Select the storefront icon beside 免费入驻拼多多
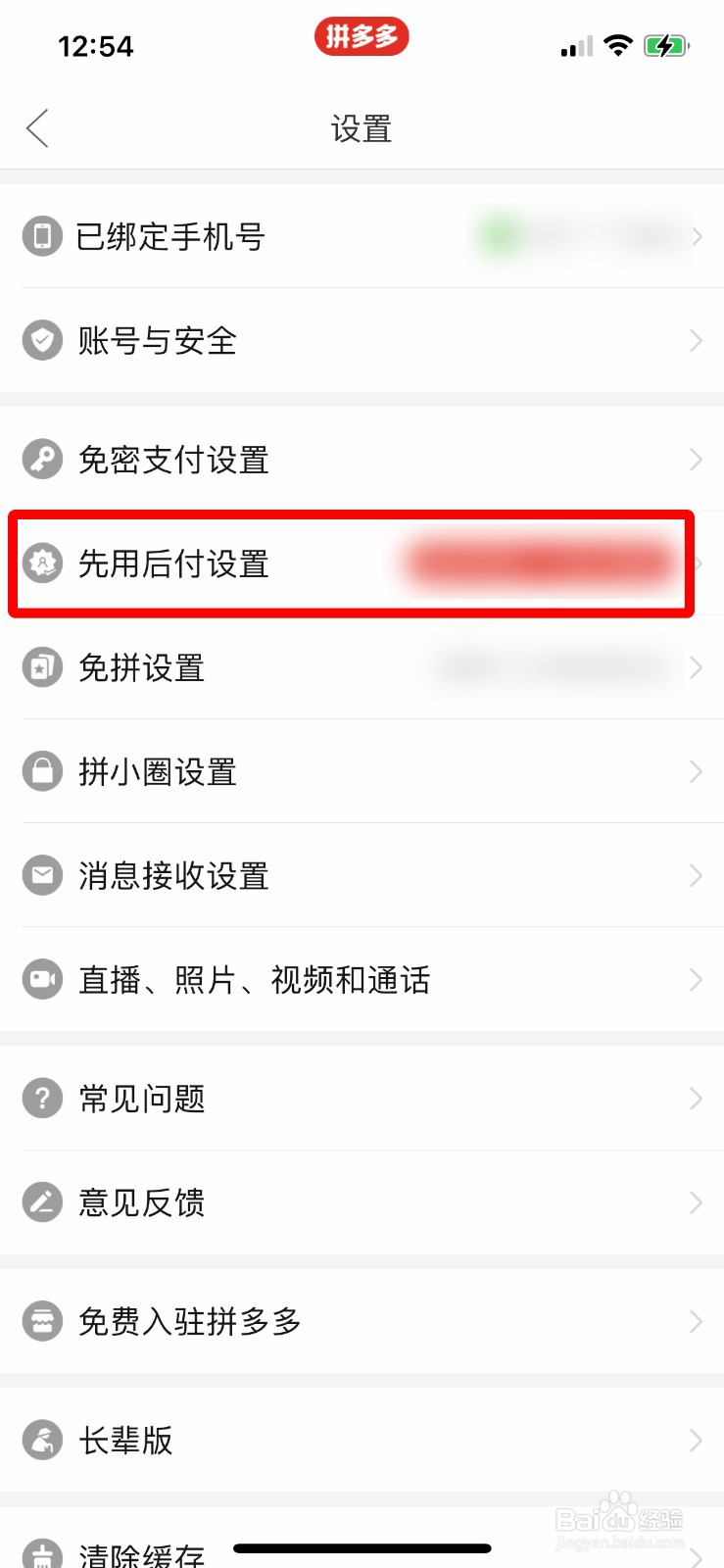This screenshot has height=1568, width=724. pyautogui.click(x=42, y=1321)
